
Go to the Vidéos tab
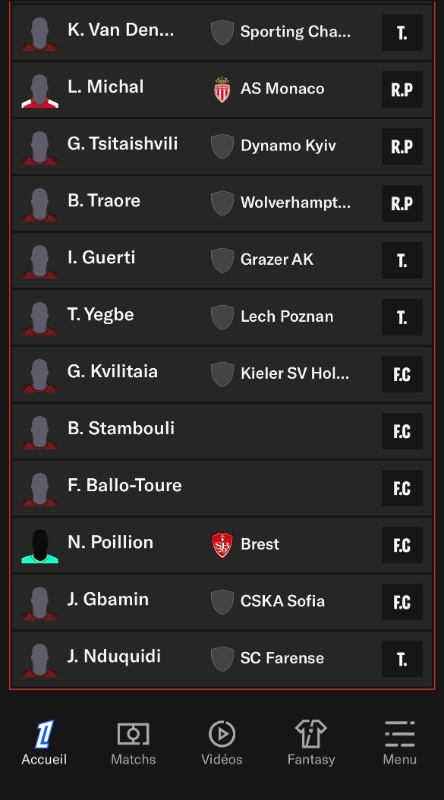[221, 742]
